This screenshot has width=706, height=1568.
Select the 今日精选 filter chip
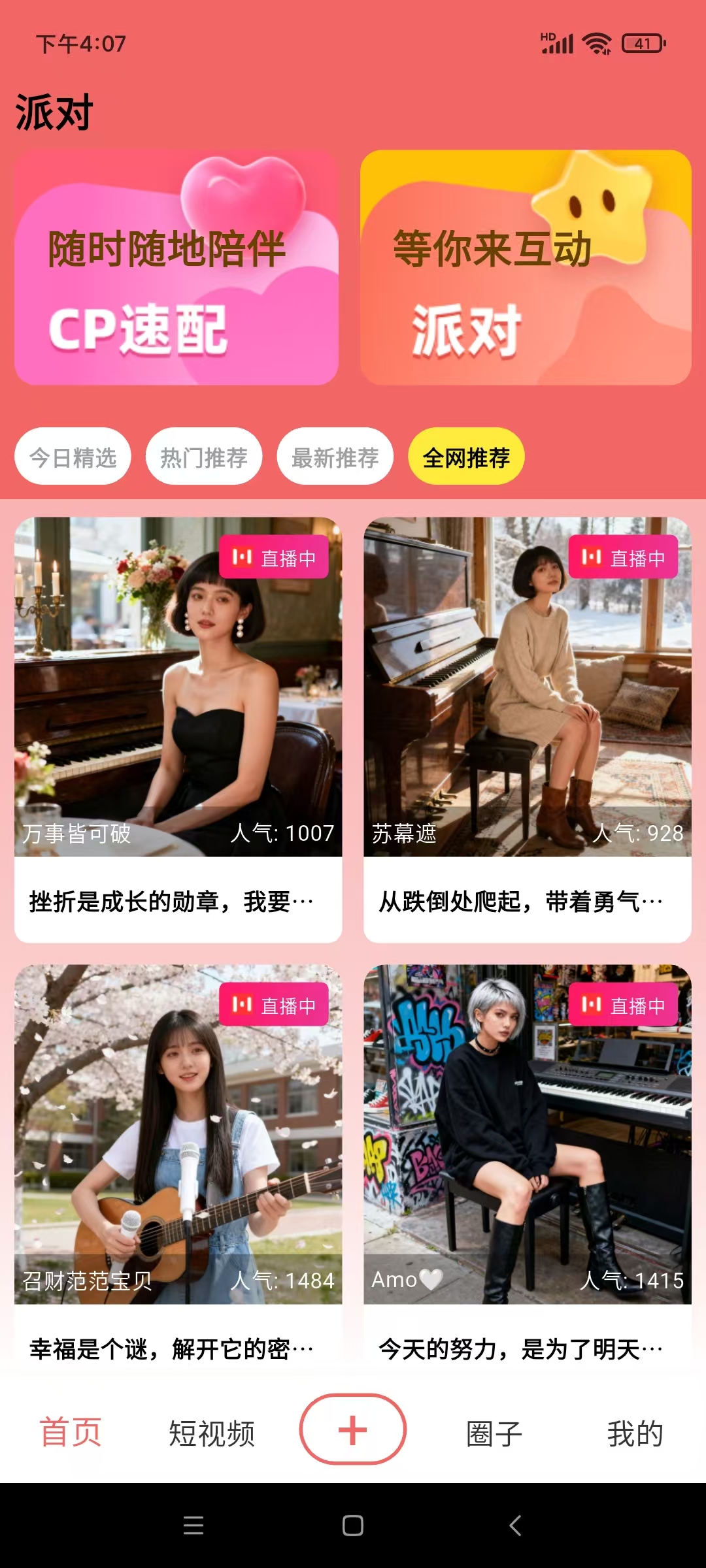(73, 457)
